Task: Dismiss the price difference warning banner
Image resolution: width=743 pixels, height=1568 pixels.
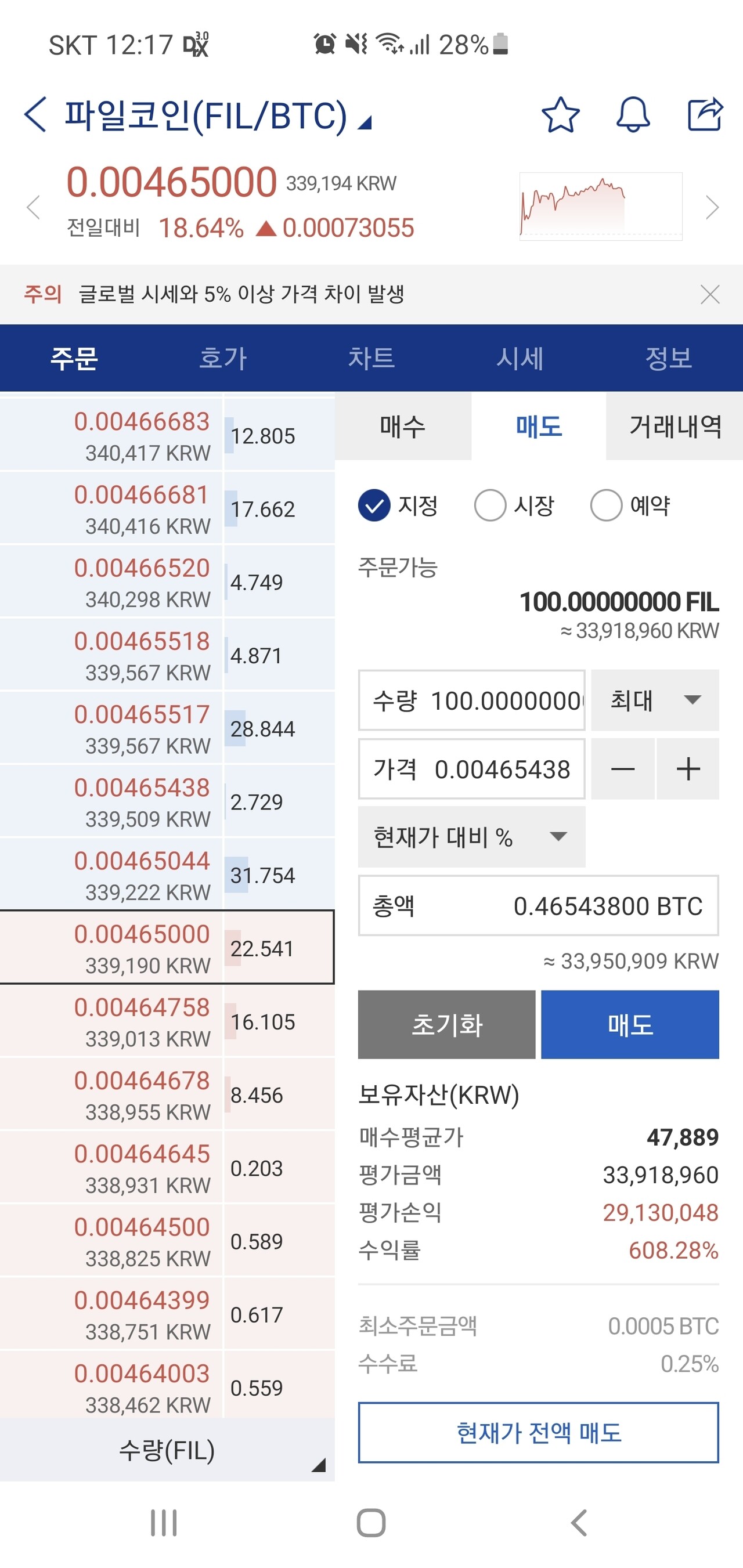Action: click(709, 295)
